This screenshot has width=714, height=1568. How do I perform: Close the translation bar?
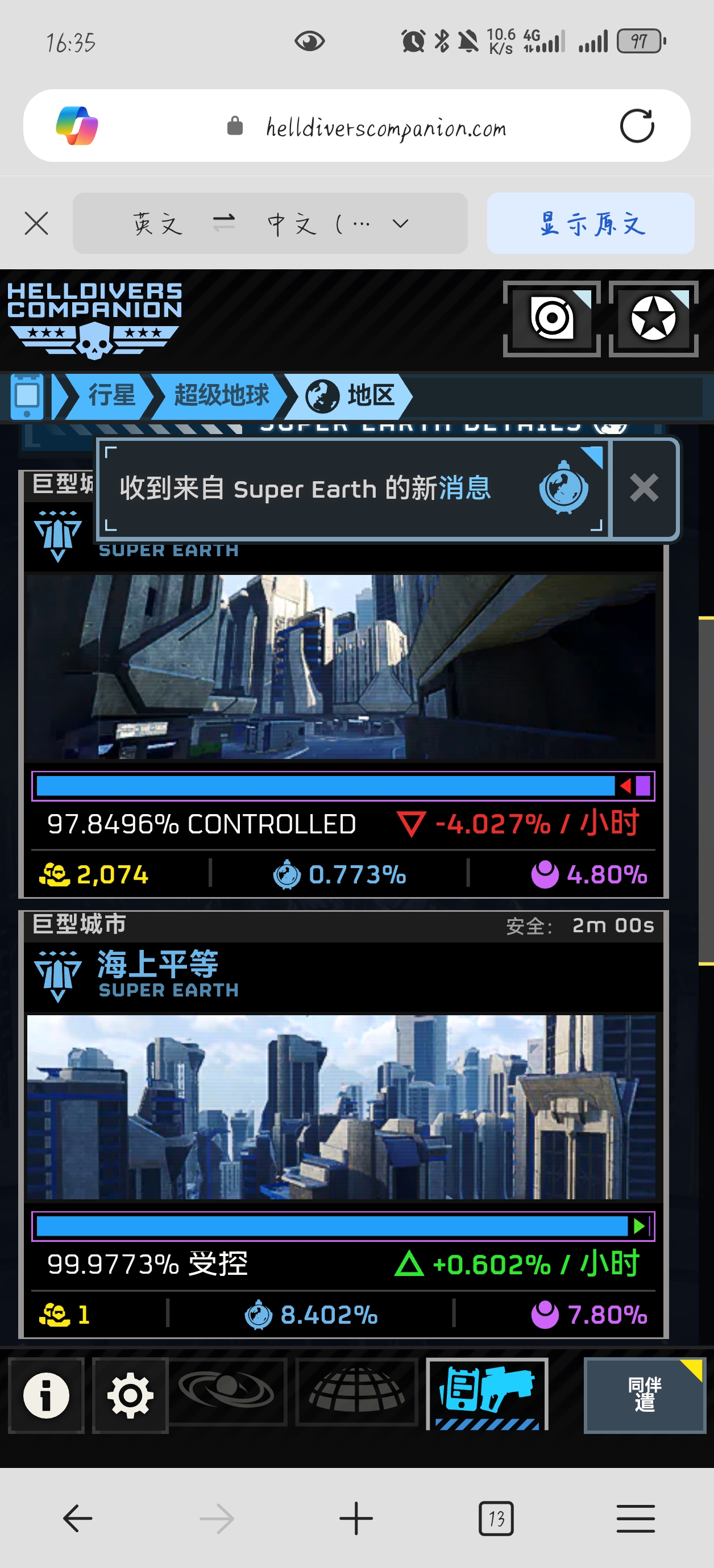(36, 223)
